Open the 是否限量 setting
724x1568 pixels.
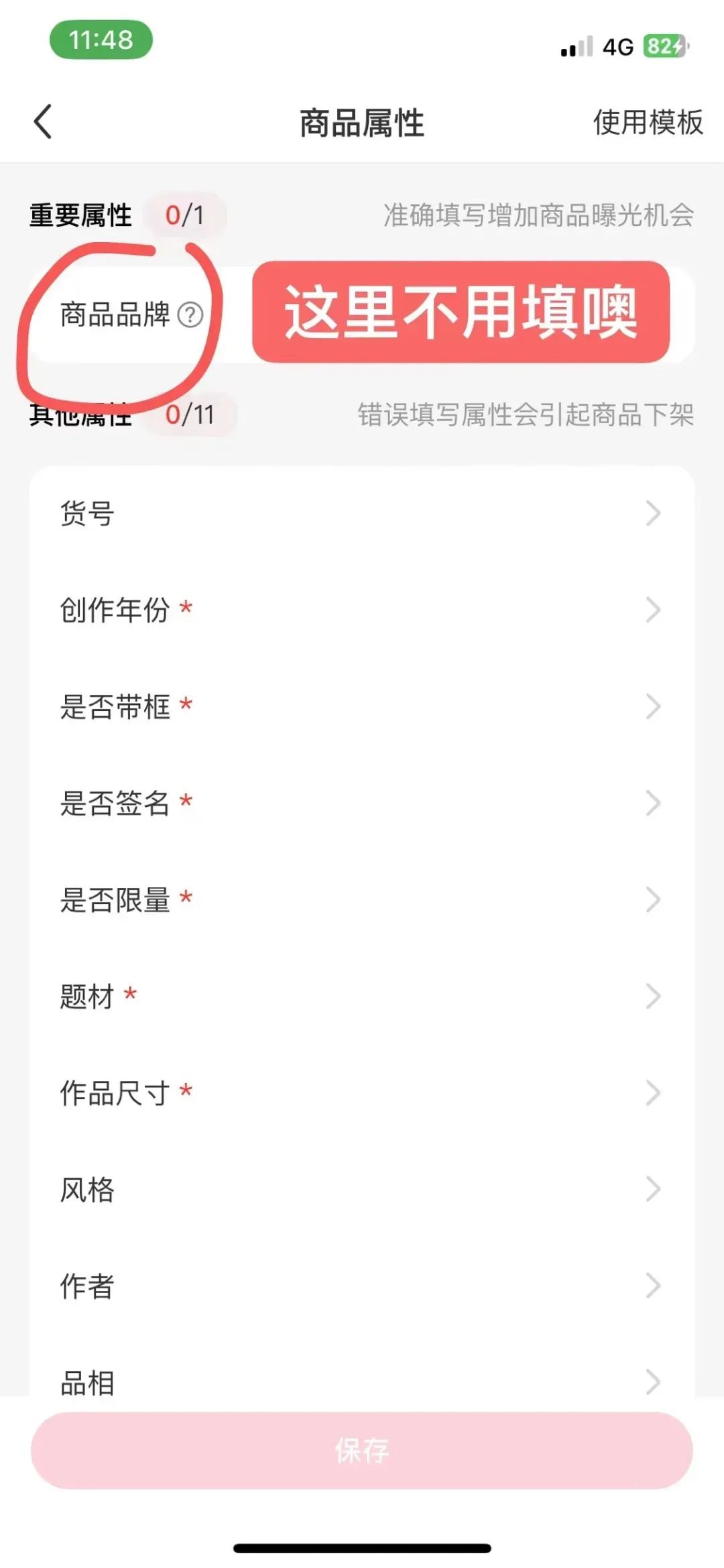coord(362,900)
